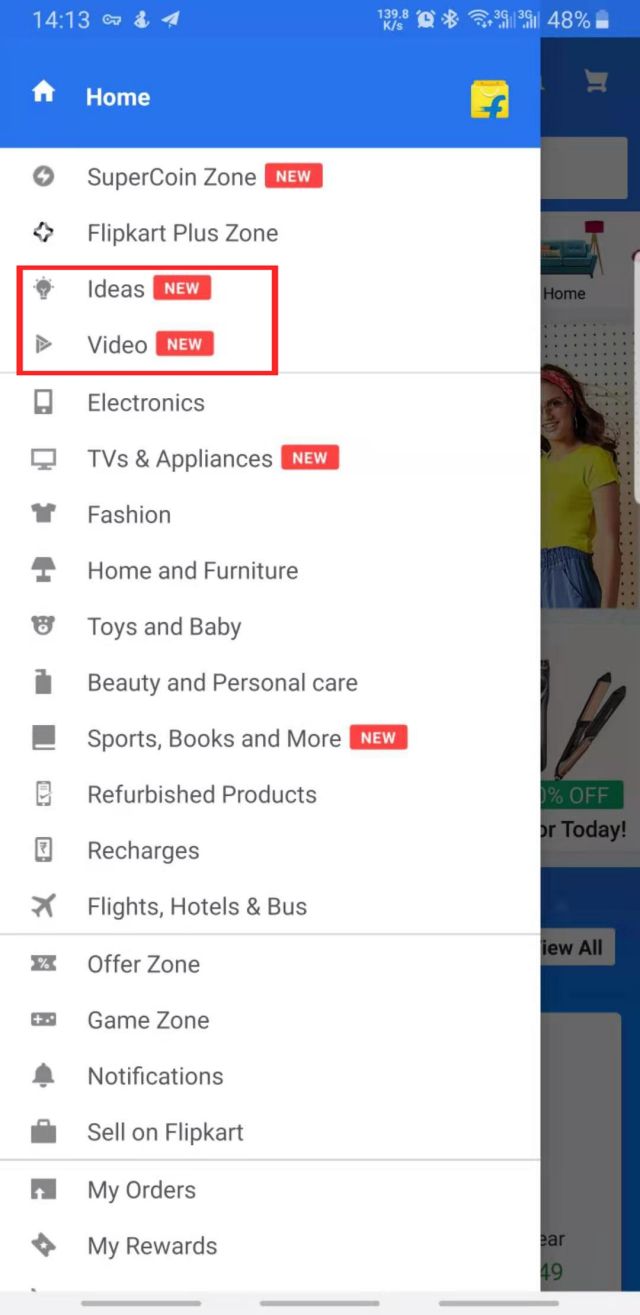Browse the Electronics category

click(x=146, y=403)
